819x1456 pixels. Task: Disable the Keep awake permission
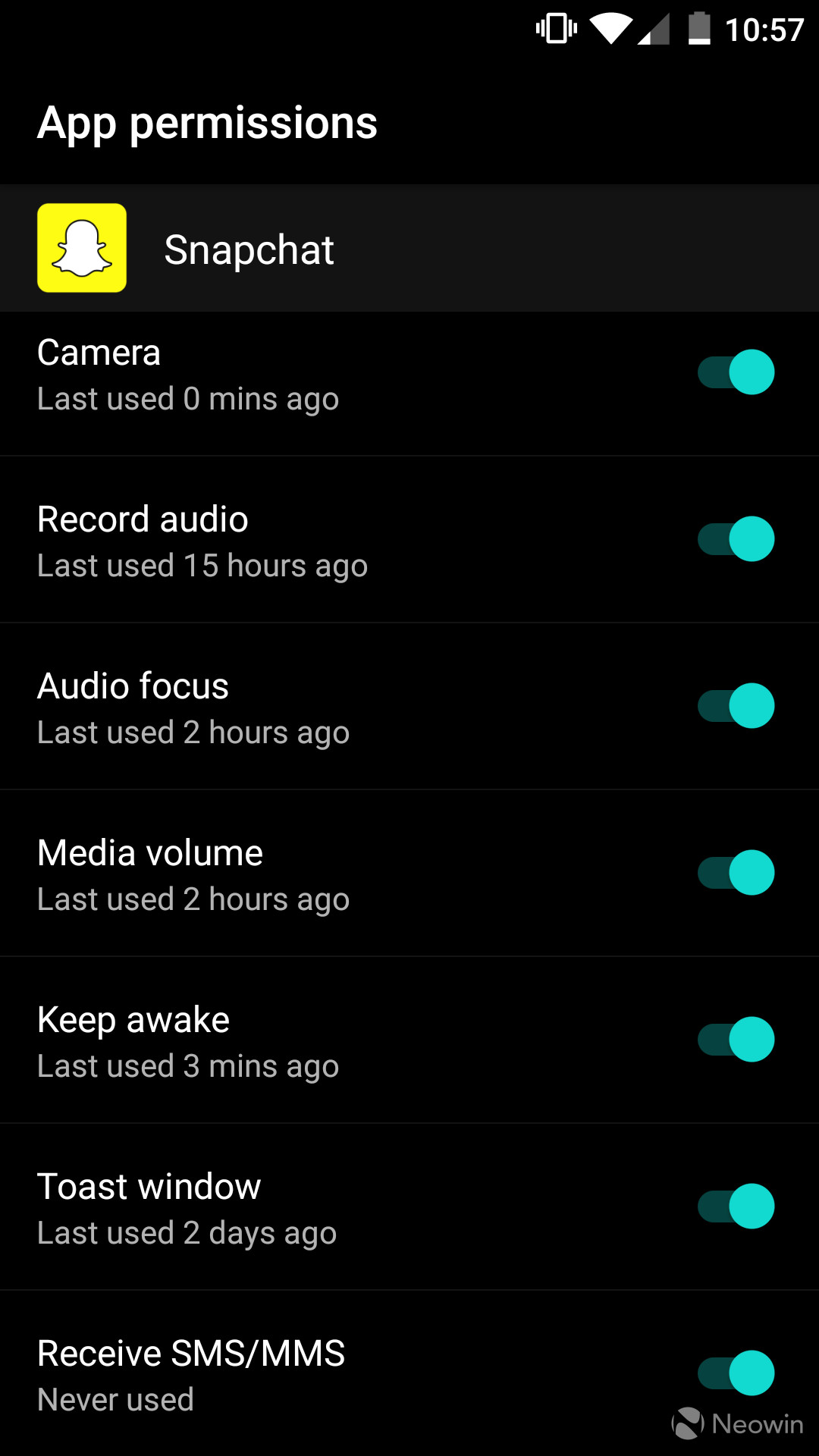pyautogui.click(x=736, y=1040)
